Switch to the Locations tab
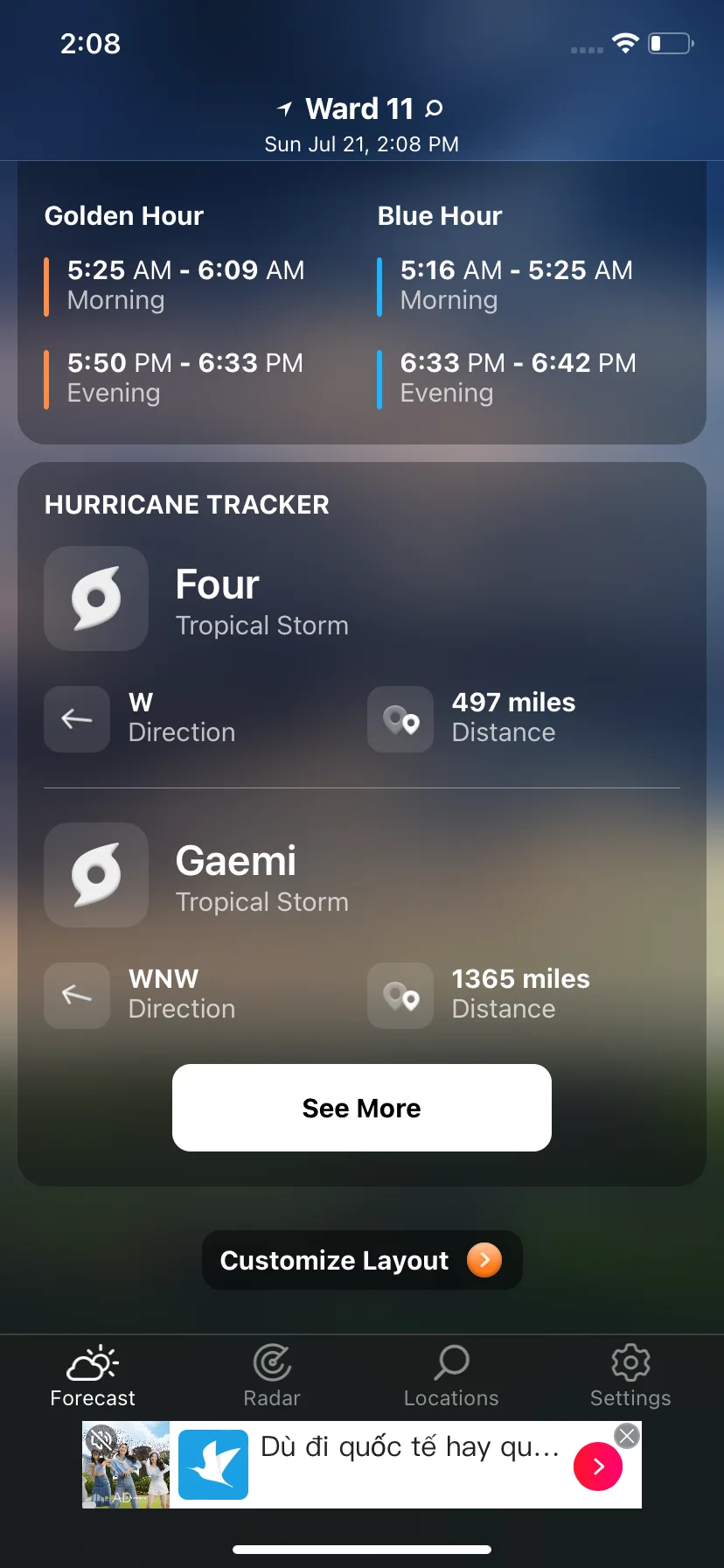 [x=451, y=1375]
